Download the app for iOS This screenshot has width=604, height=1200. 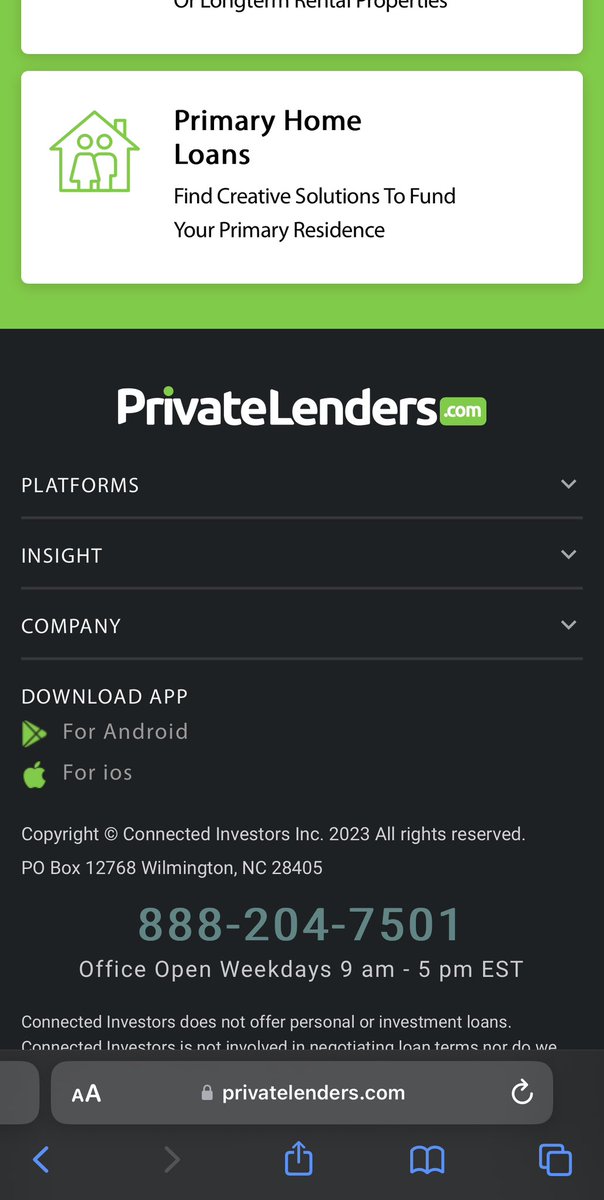[96, 773]
